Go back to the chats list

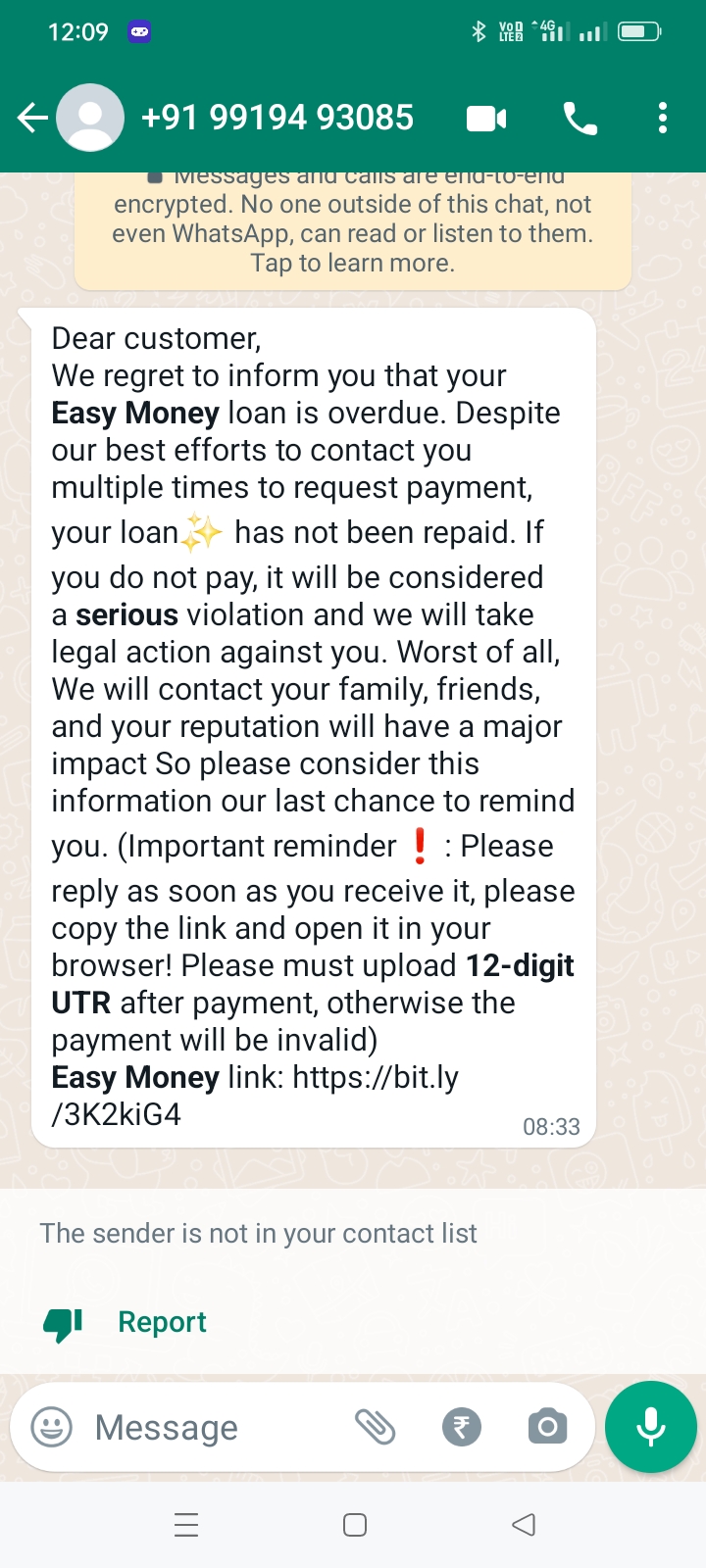(32, 119)
